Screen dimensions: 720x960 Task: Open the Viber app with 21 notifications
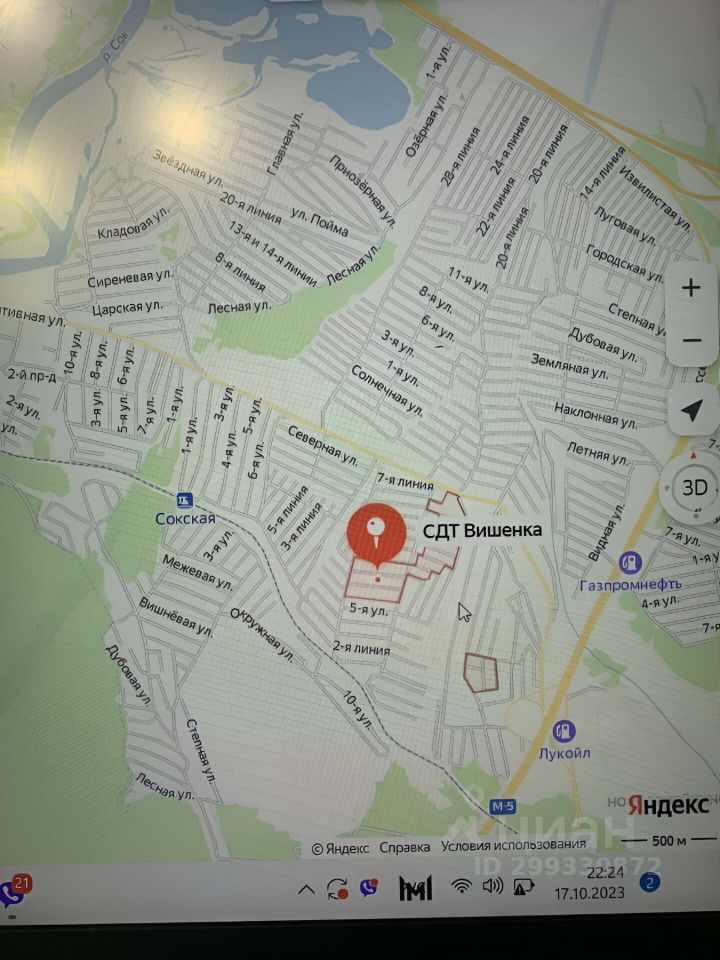tap(14, 890)
